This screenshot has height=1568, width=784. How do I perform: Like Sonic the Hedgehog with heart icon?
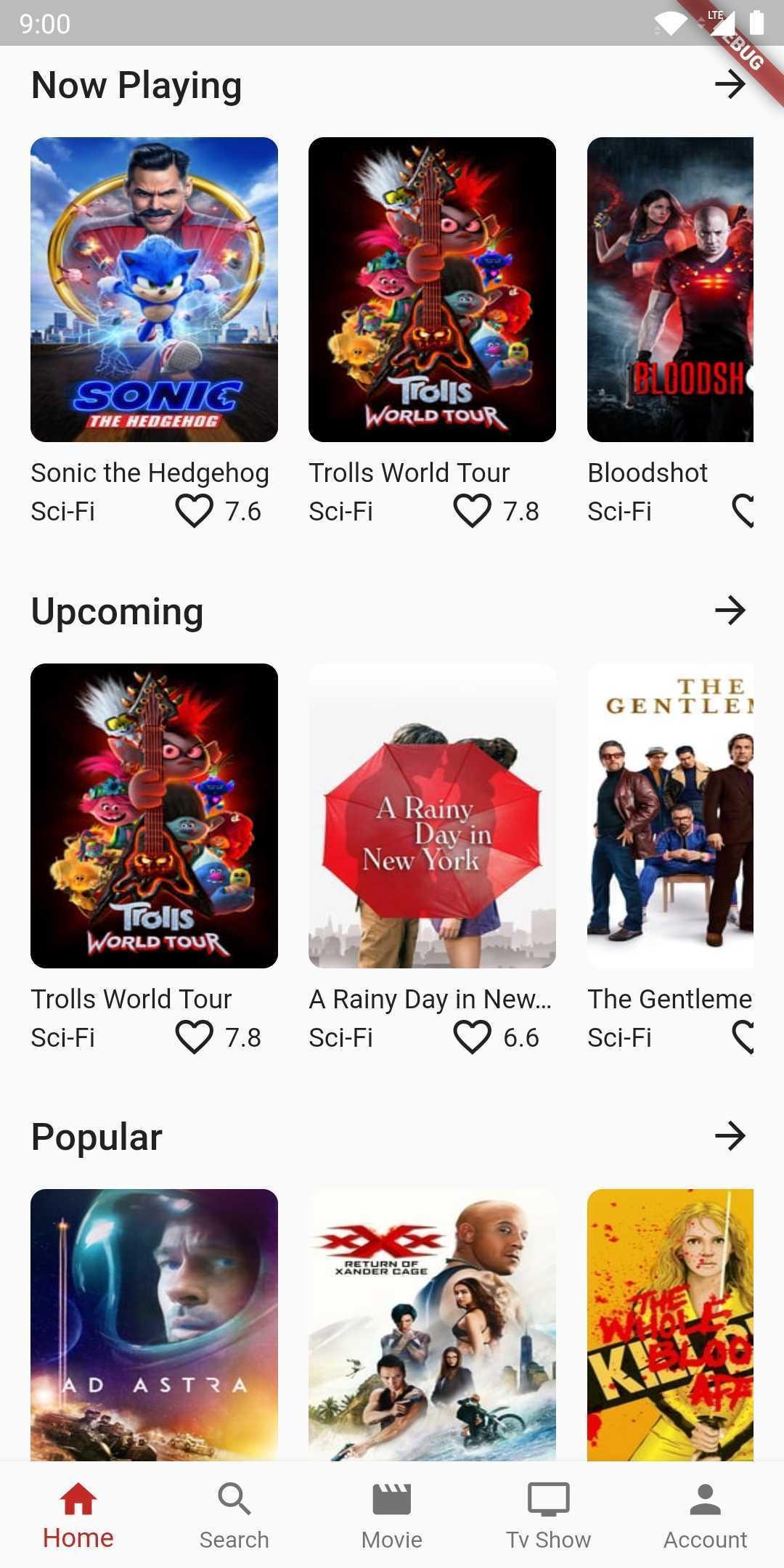tap(195, 511)
